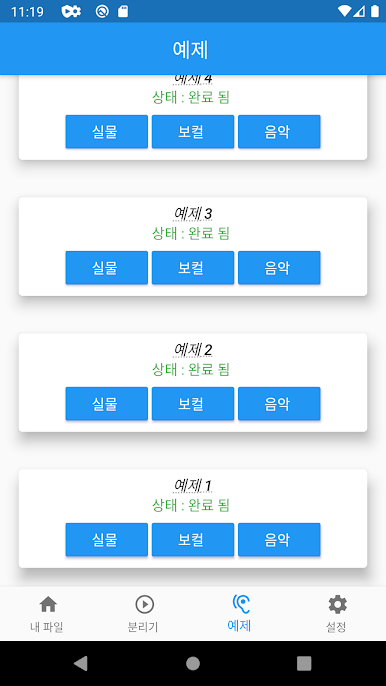The width and height of the screenshot is (386, 686).
Task: Tap 실물 button under 예제 3
Action: tap(107, 268)
